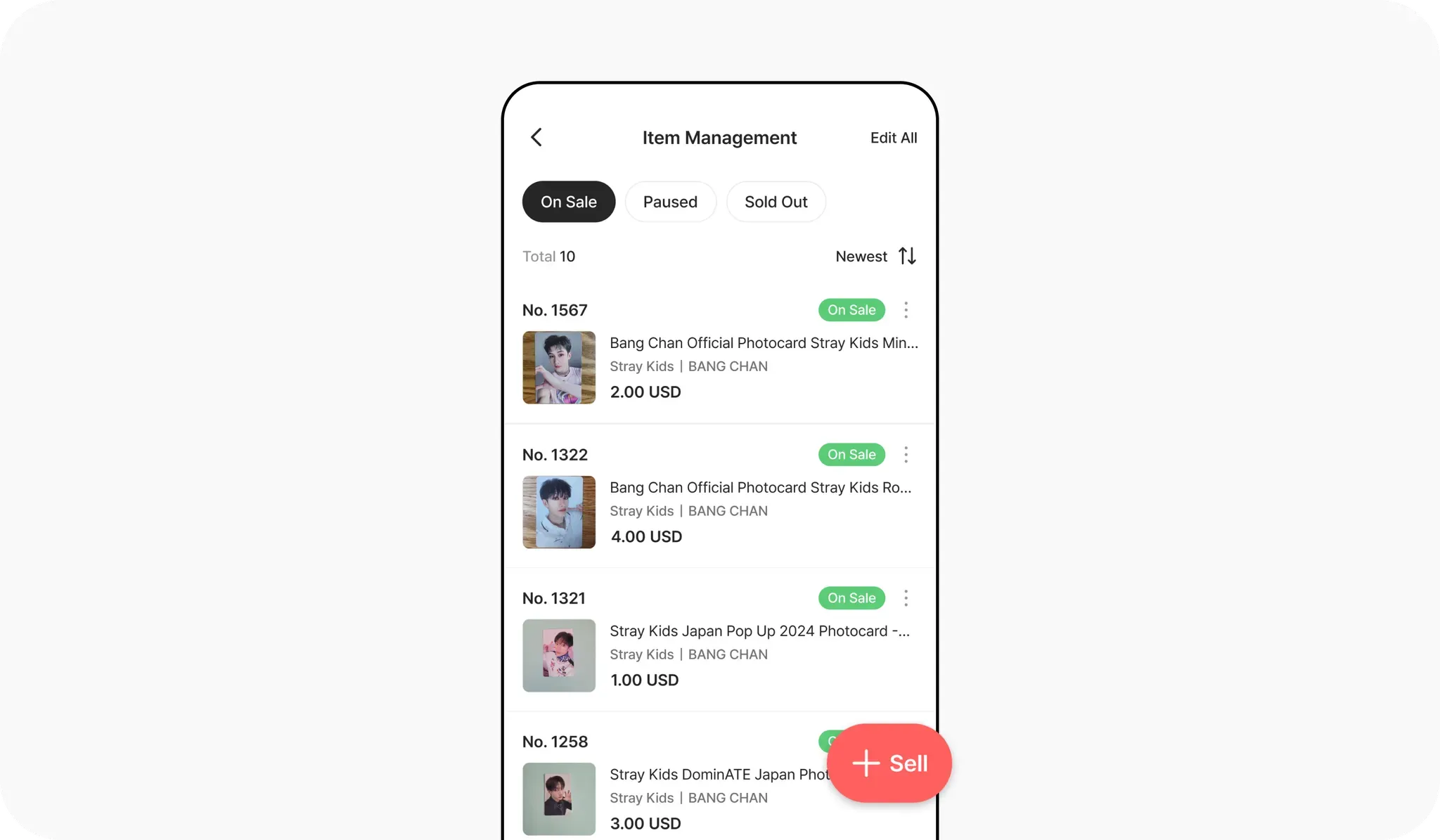Switch to the Paused tab

670,202
